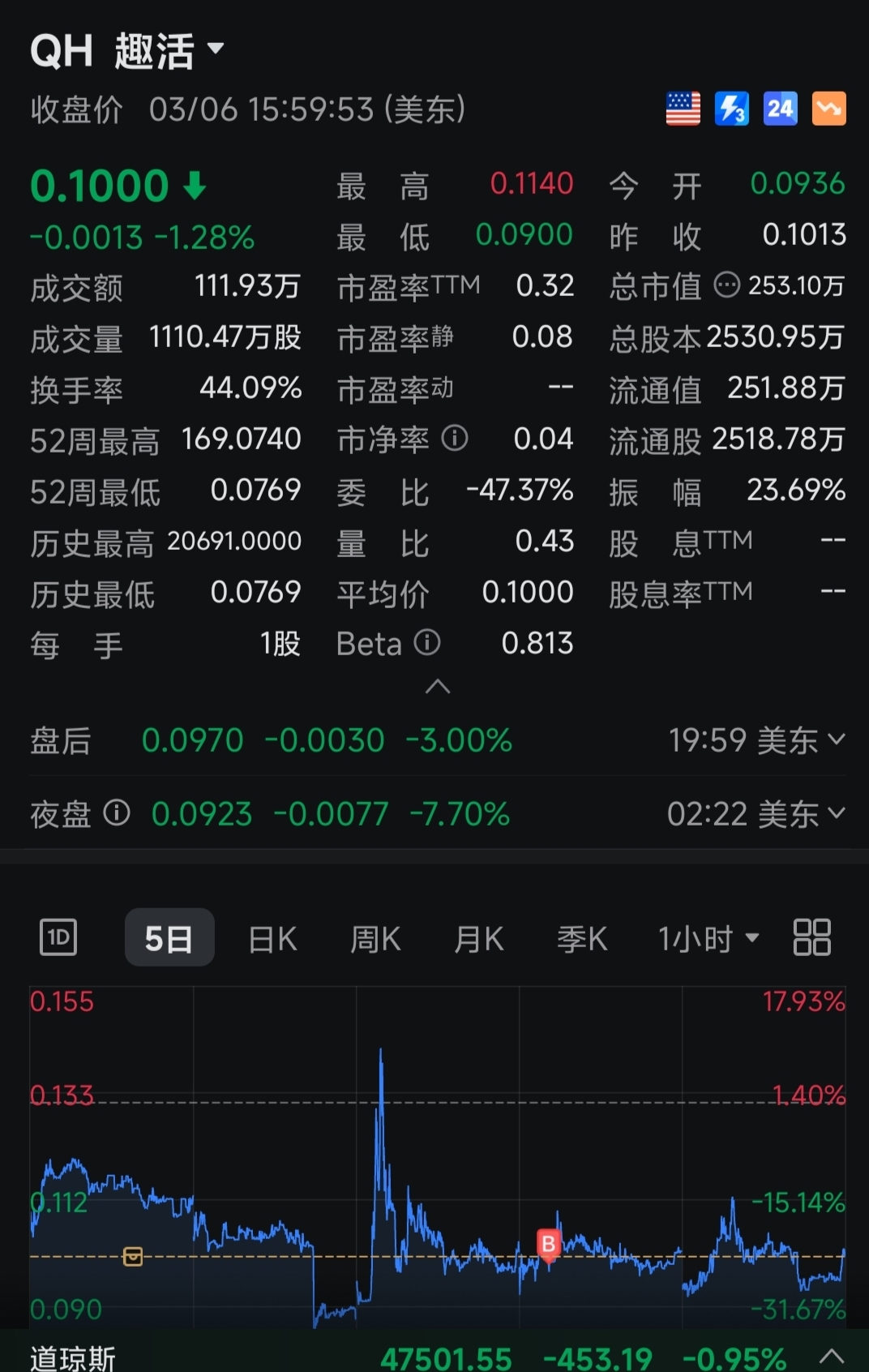
Task: Select the 季K chart tab
Action: coord(582,939)
